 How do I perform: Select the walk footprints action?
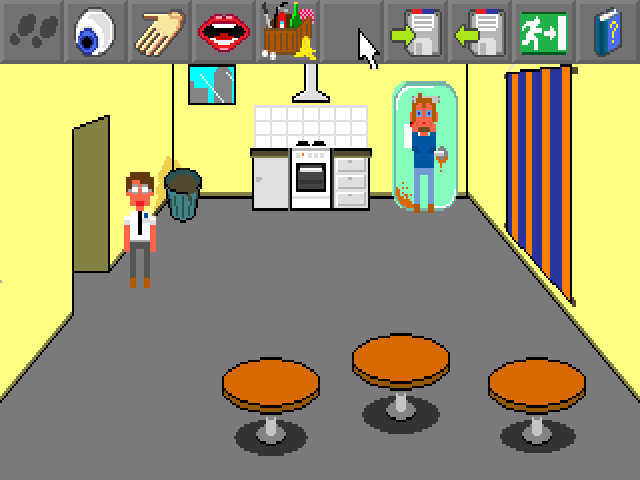click(x=32, y=31)
